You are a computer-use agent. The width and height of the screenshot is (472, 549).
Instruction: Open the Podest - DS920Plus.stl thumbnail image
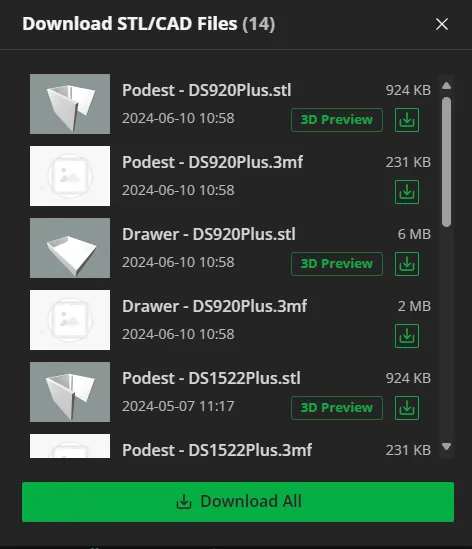70,104
